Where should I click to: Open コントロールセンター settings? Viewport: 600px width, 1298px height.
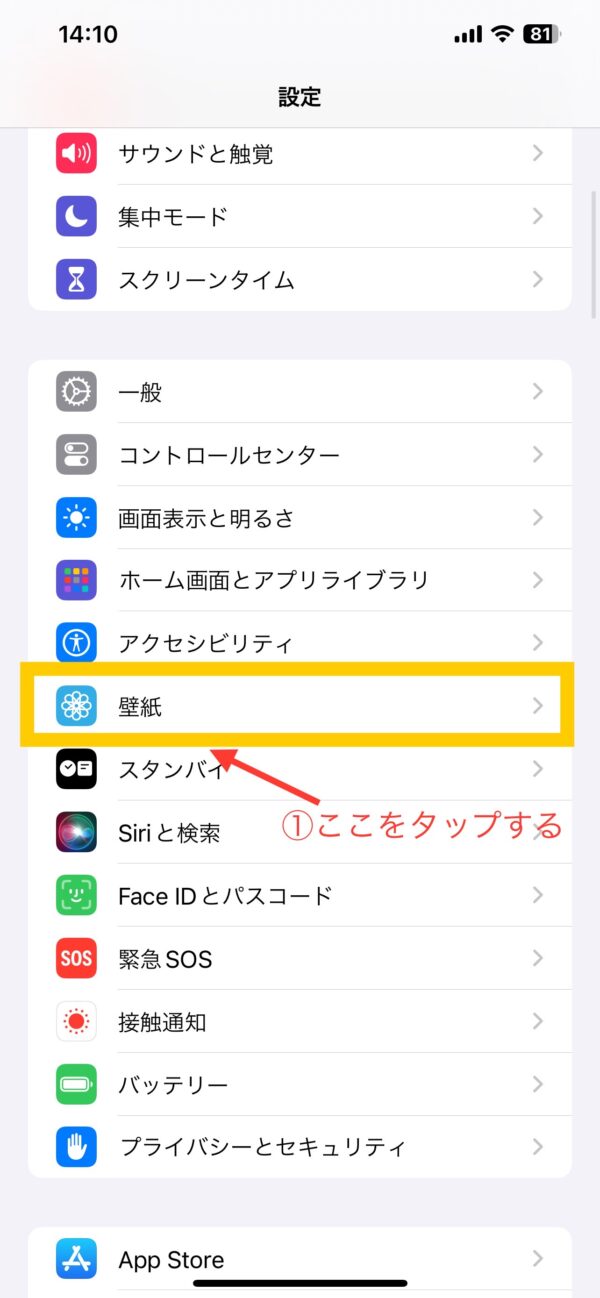pyautogui.click(x=300, y=455)
